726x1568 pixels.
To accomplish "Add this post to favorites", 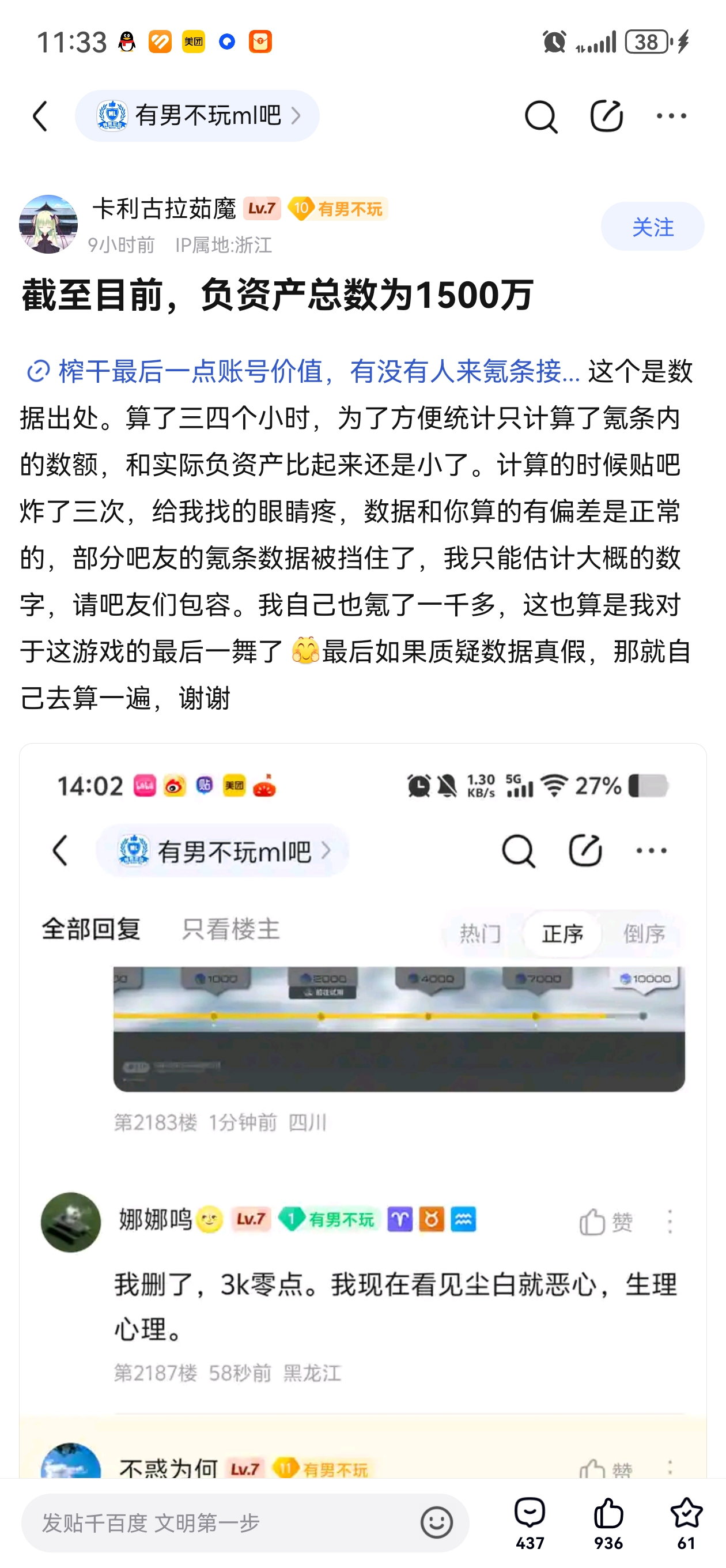I will click(x=686, y=1523).
